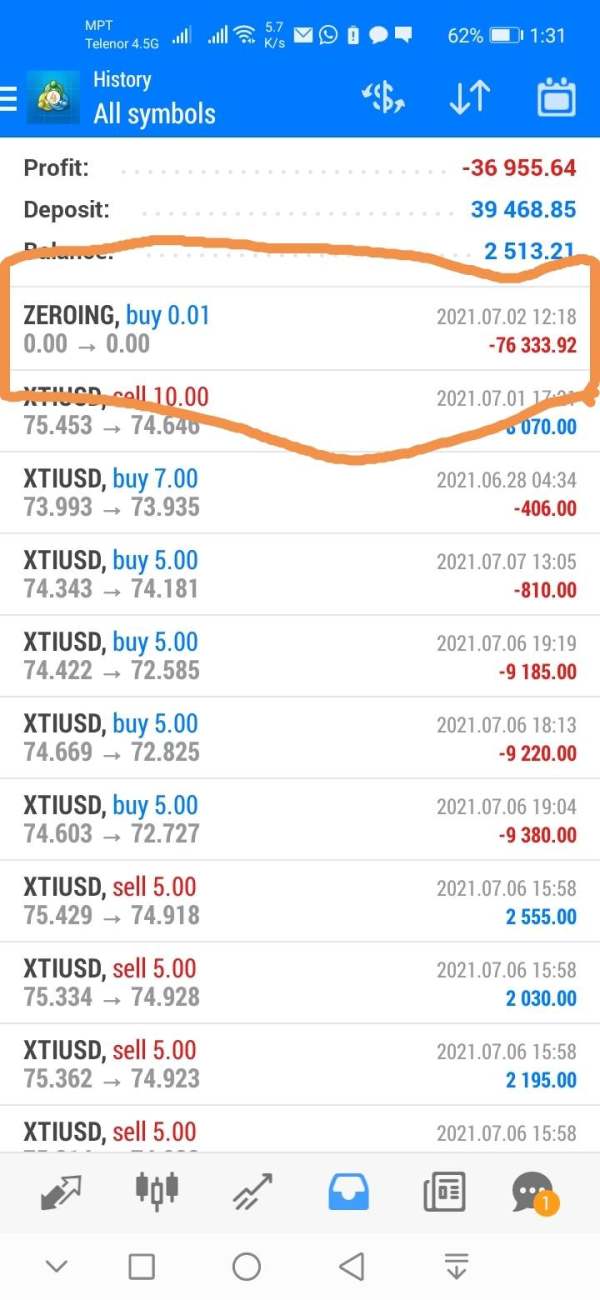Open the Messages chat tab
Screen dimensions: 600x1300
tap(534, 1191)
